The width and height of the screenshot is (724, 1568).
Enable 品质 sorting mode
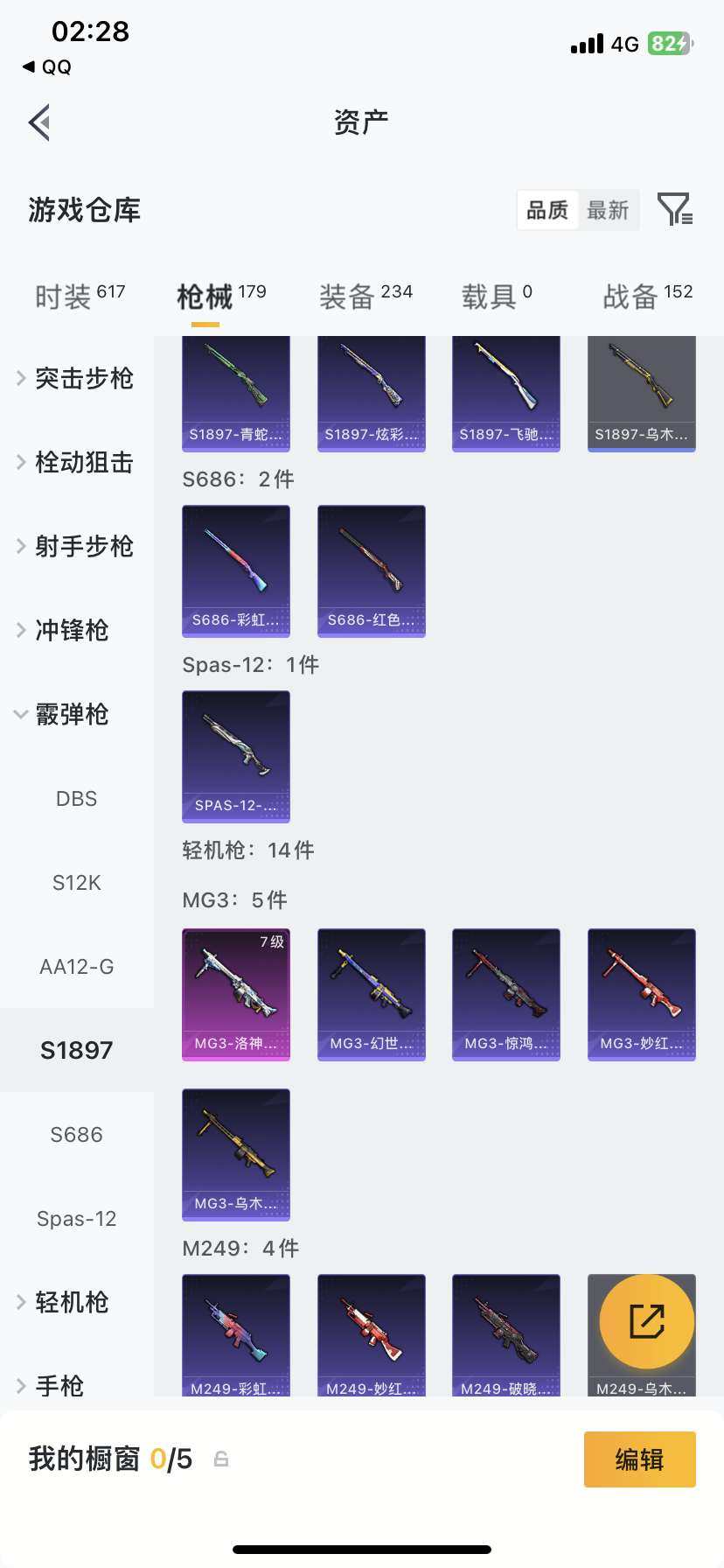click(547, 210)
